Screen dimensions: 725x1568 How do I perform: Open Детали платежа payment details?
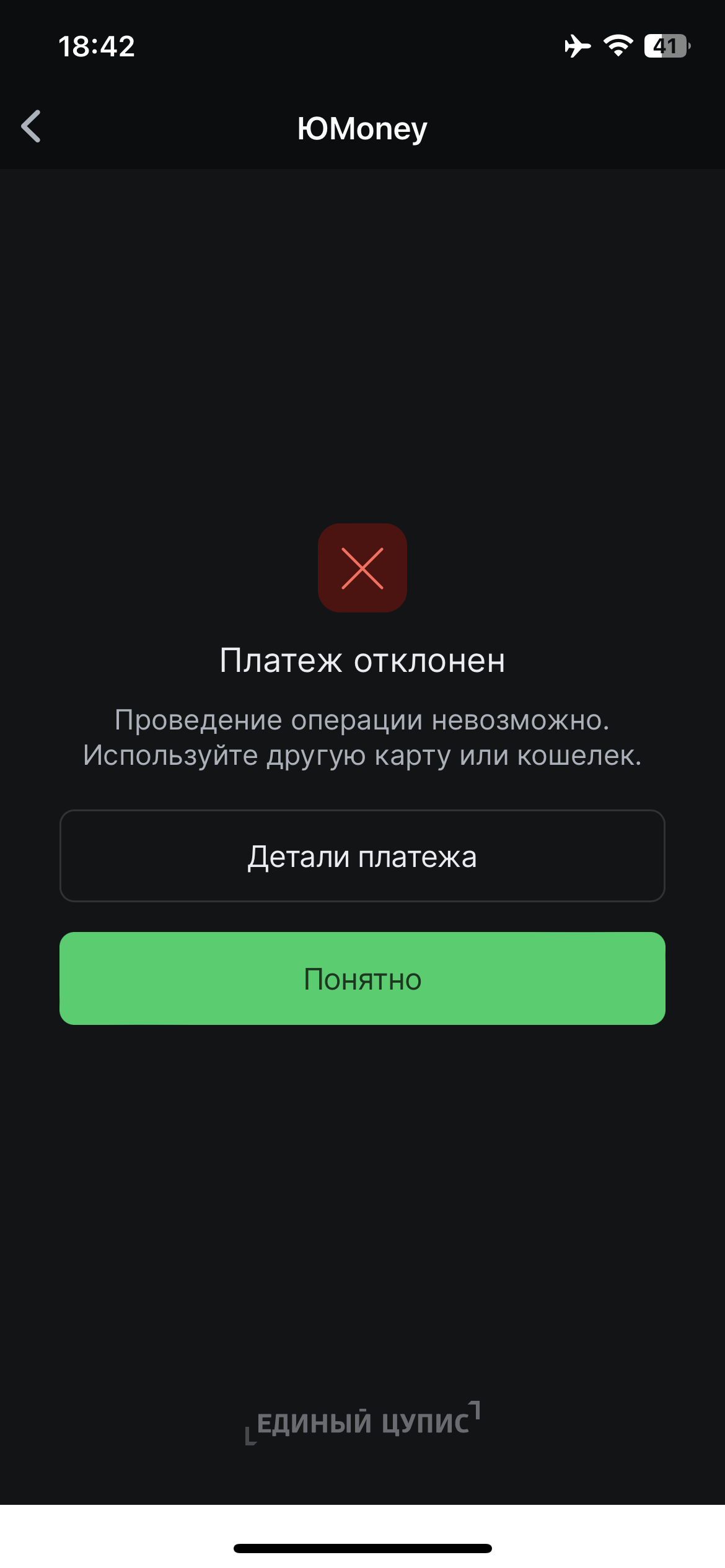pyautogui.click(x=362, y=856)
